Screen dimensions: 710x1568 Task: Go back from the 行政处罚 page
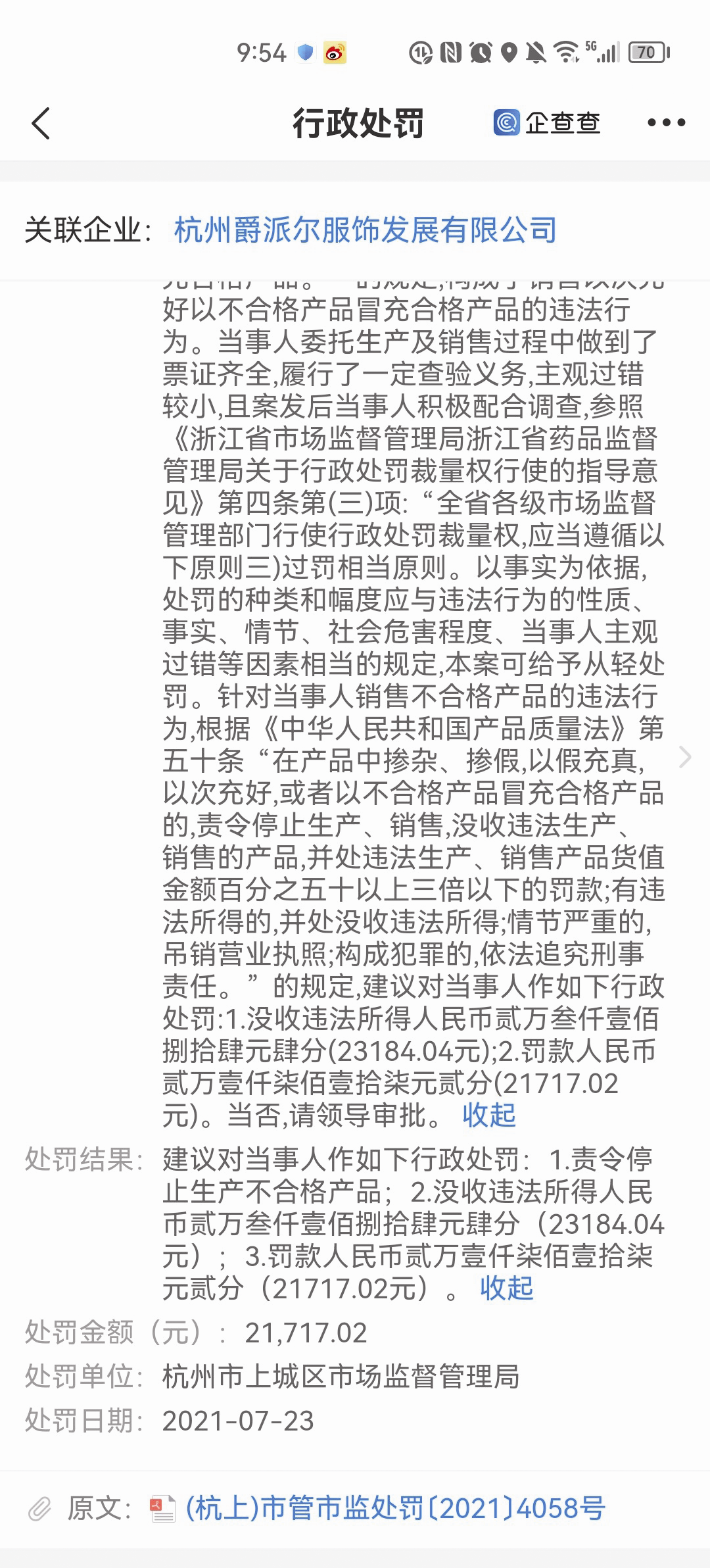coord(41,123)
